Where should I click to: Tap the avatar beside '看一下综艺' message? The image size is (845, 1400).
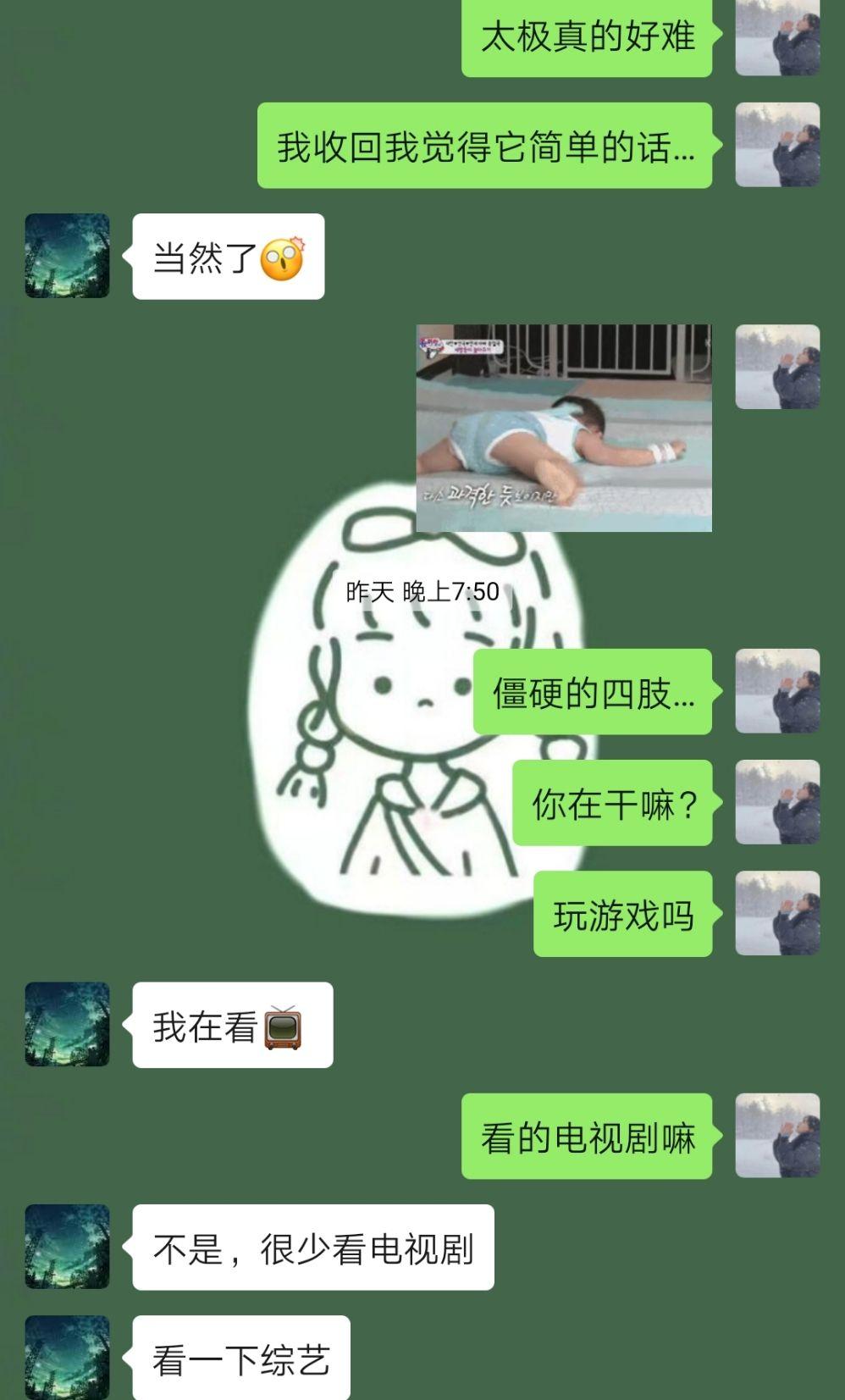(68, 1357)
